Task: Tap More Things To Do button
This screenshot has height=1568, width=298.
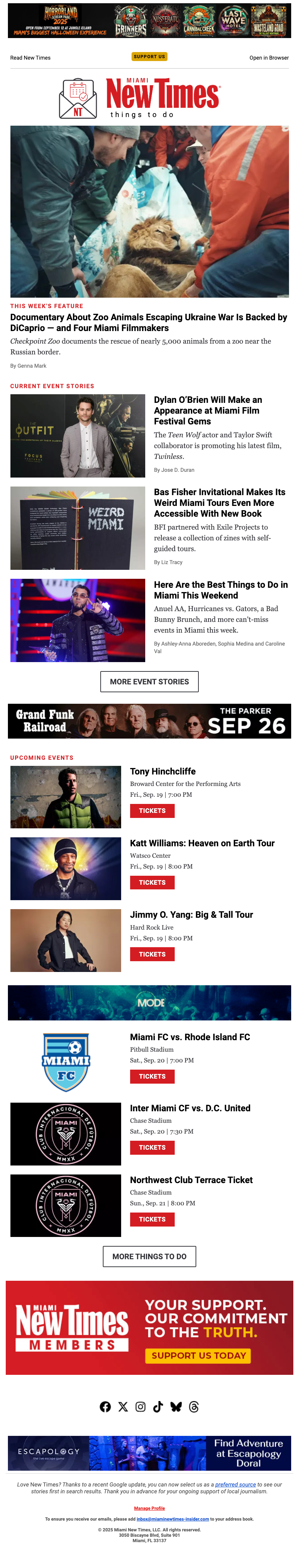Action: tap(149, 1256)
